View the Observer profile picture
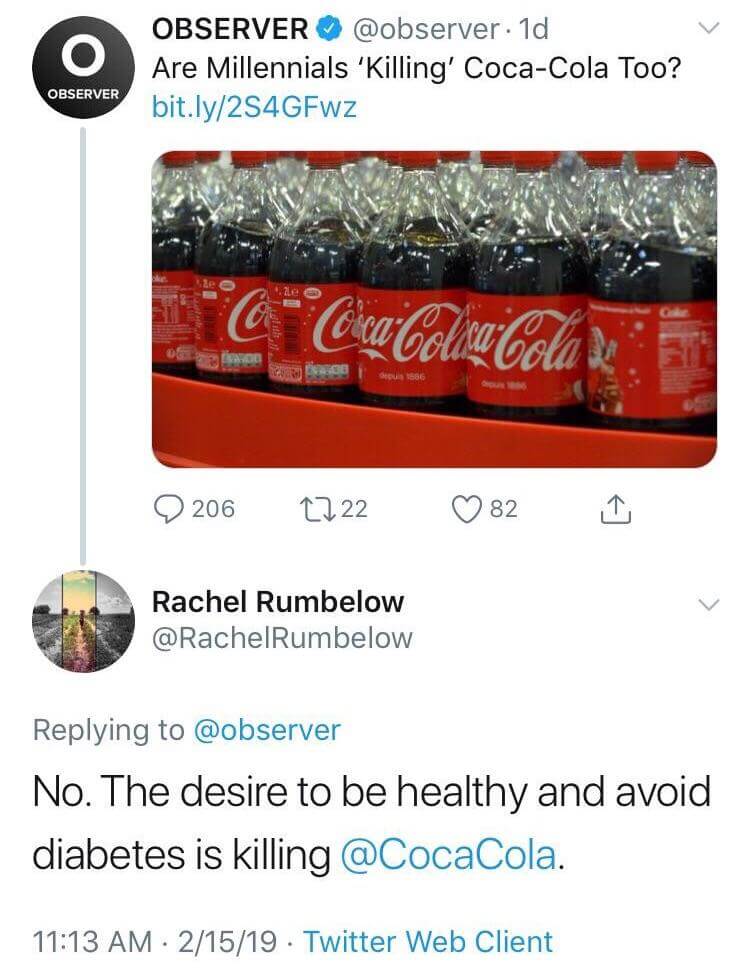 pos(82,68)
